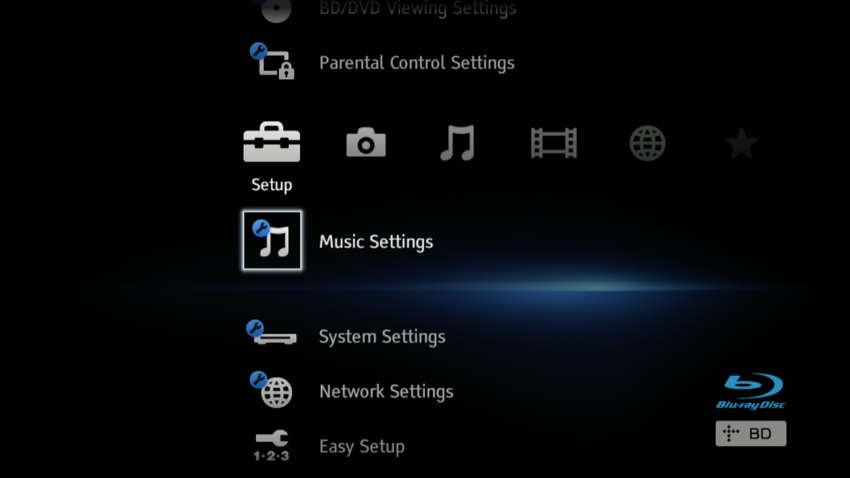Image resolution: width=850 pixels, height=478 pixels.
Task: Switch to the Photo camera category
Action: coord(366,144)
